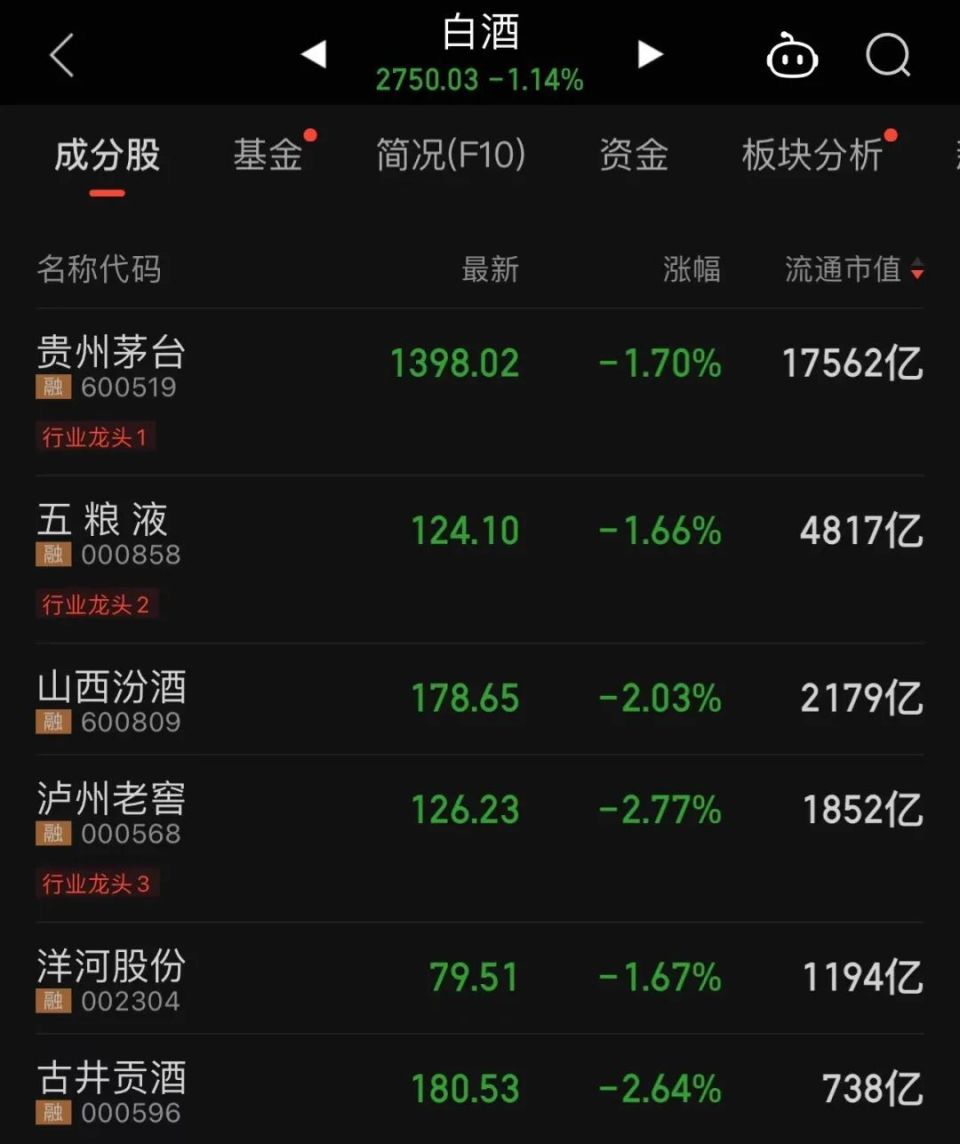Click the back arrow at top left

pos(60,56)
